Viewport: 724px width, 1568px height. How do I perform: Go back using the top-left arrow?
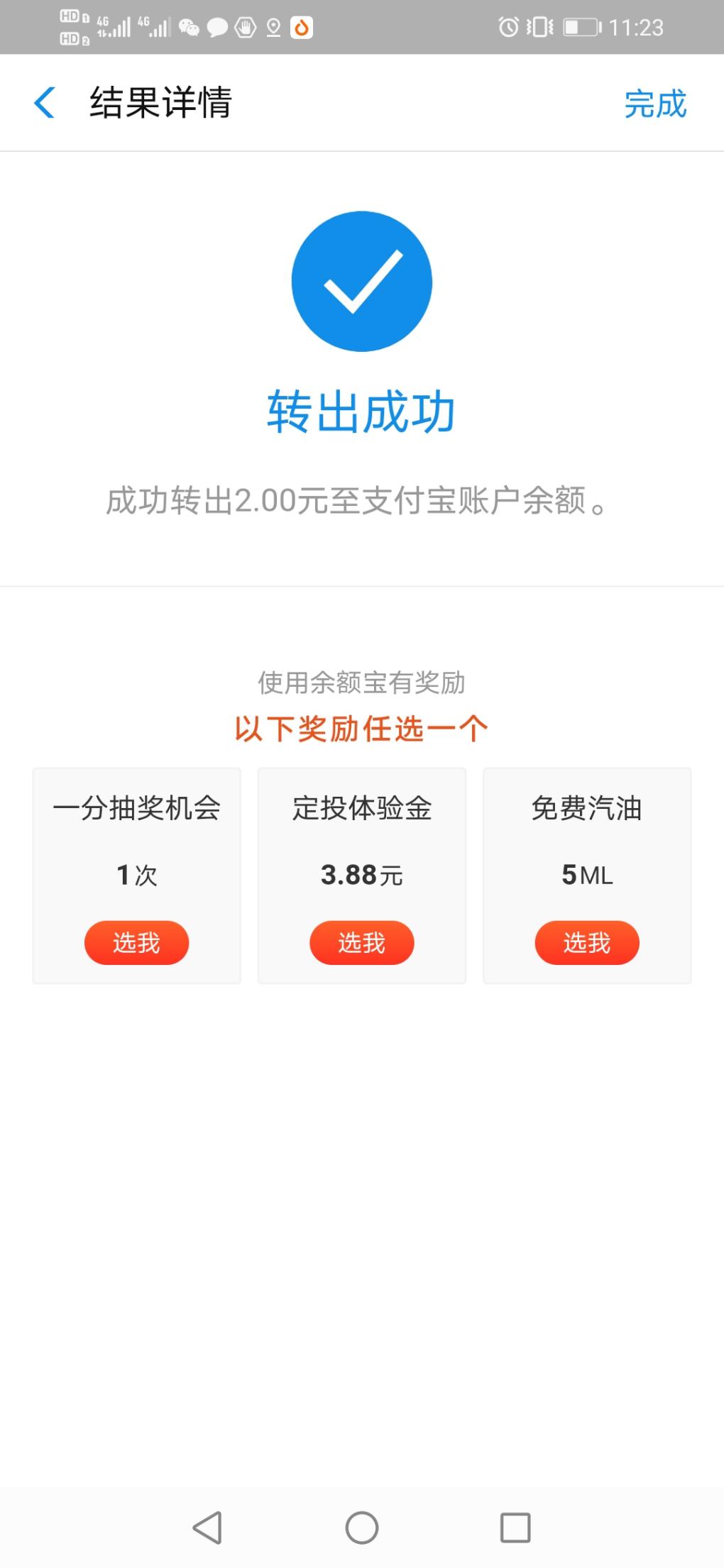pyautogui.click(x=45, y=103)
